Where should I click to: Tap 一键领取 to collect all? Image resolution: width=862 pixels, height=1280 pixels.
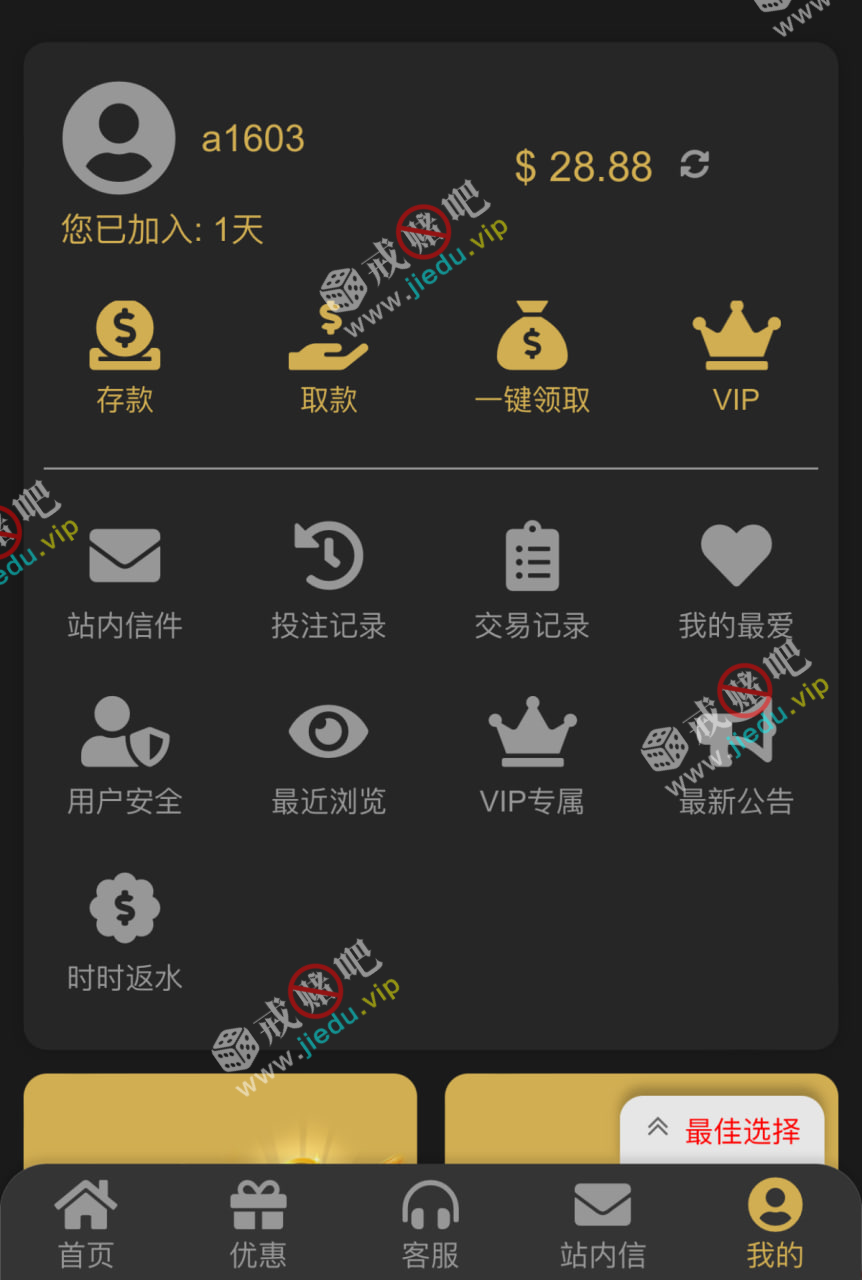(x=532, y=357)
